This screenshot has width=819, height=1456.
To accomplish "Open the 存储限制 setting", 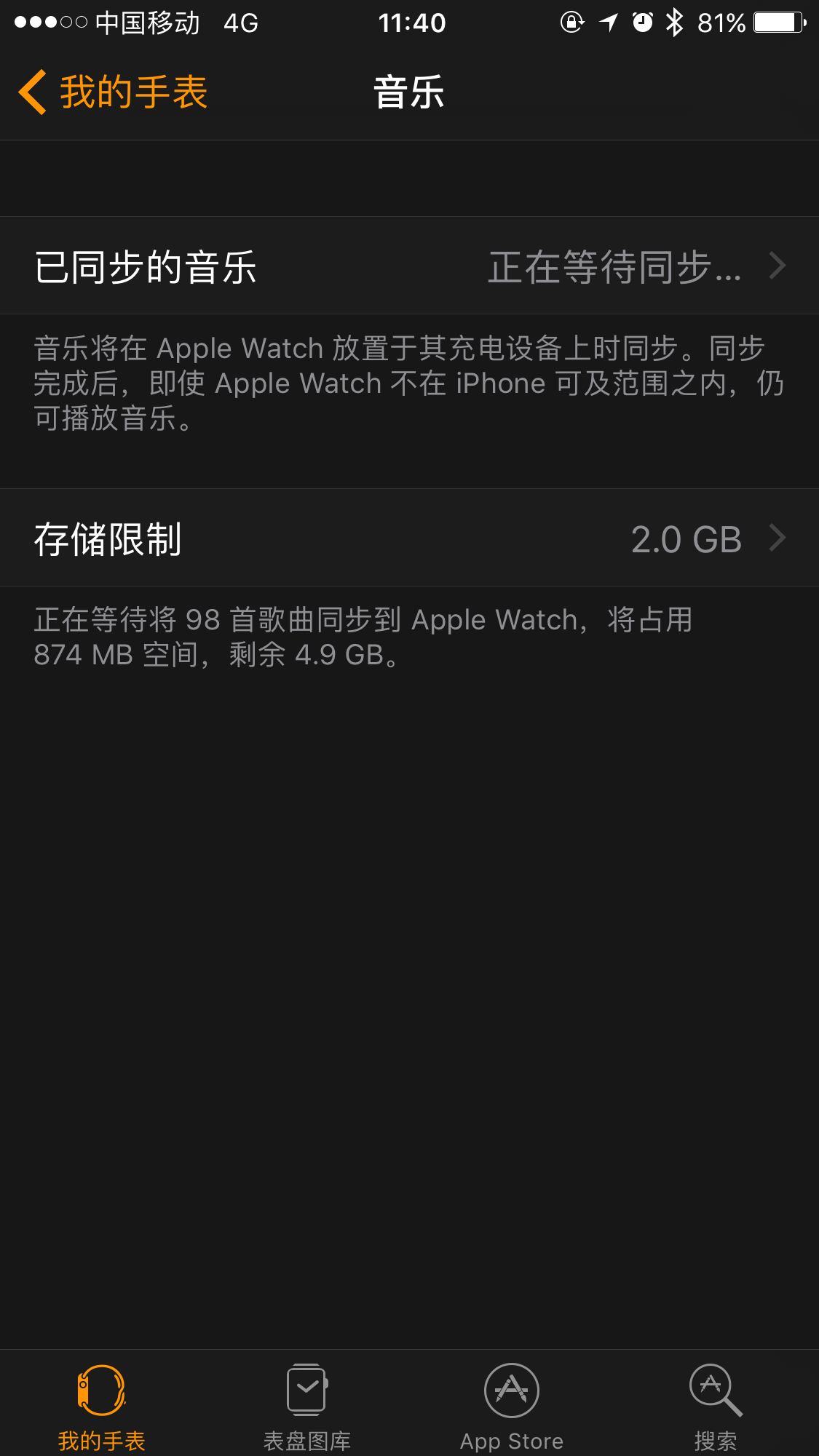I will point(409,538).
